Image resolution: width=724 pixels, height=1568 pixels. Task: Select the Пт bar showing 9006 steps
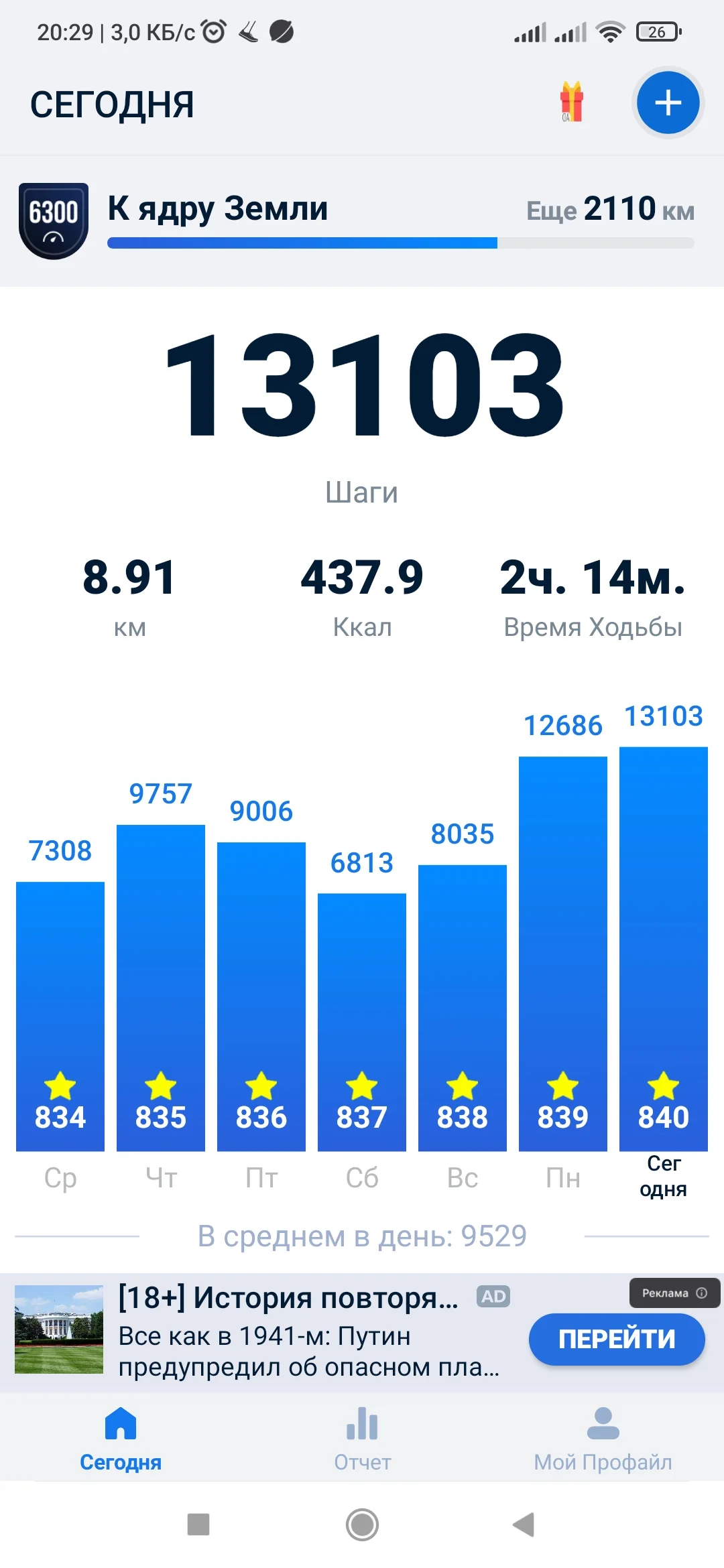point(261,992)
